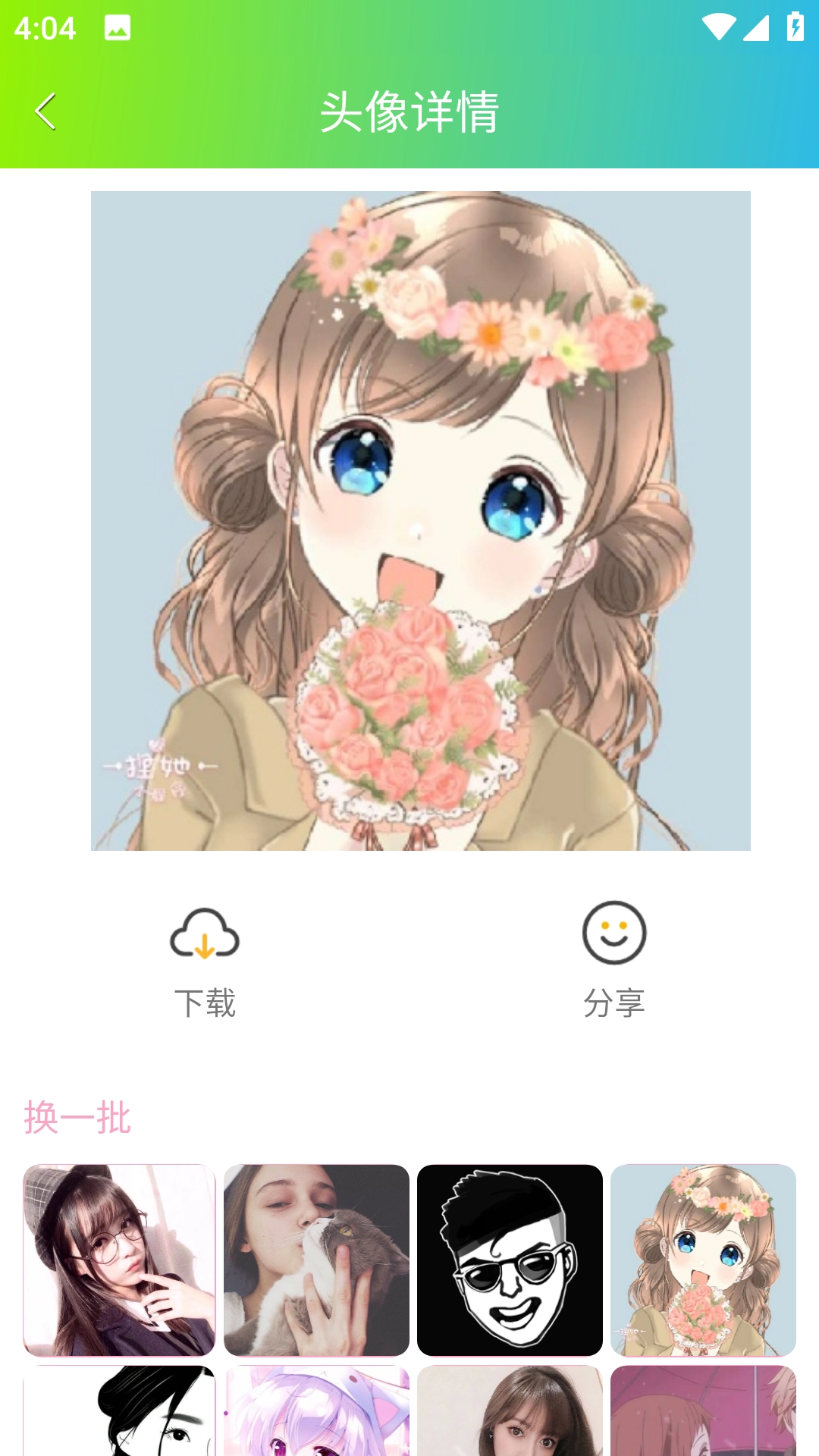
Task: Select the purple-haired anime girl avatar
Action: point(316,1410)
